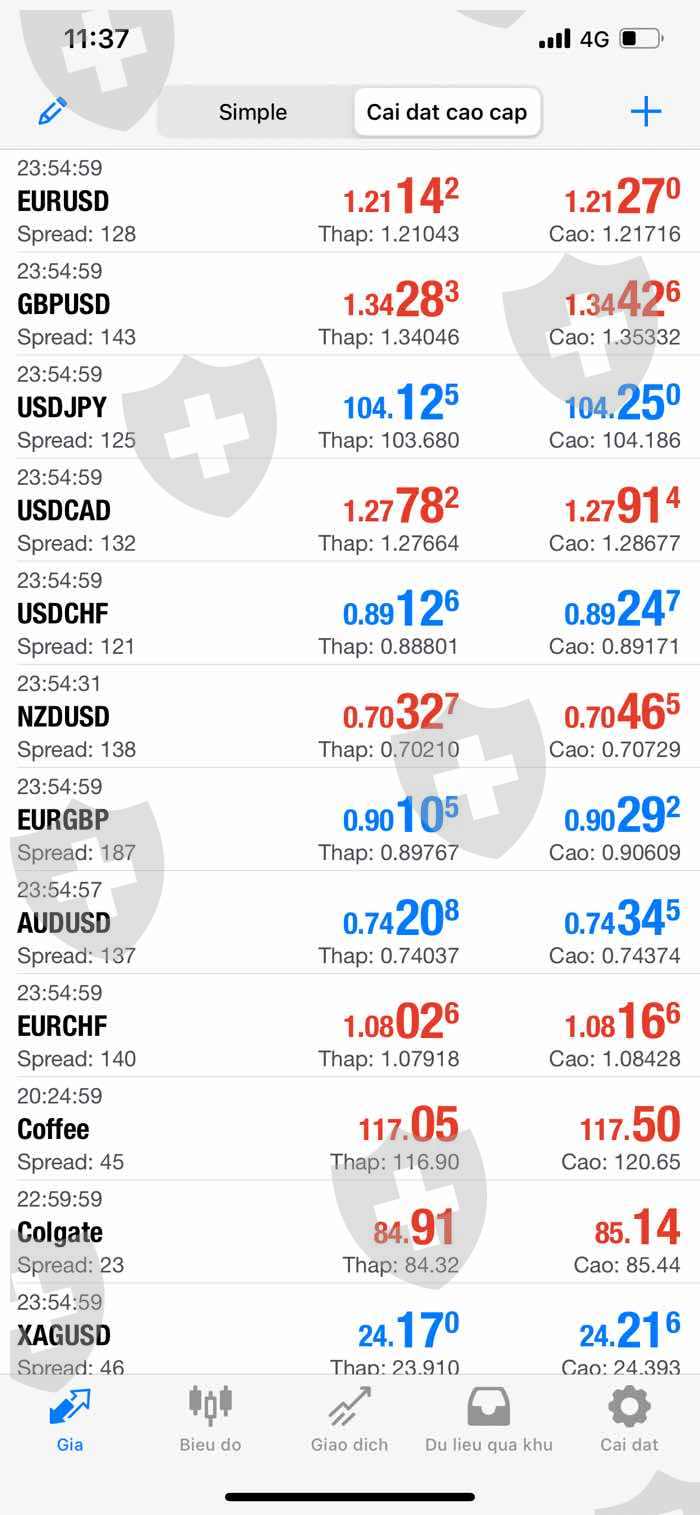Tap the USDCHF quote row

pyautogui.click(x=350, y=613)
